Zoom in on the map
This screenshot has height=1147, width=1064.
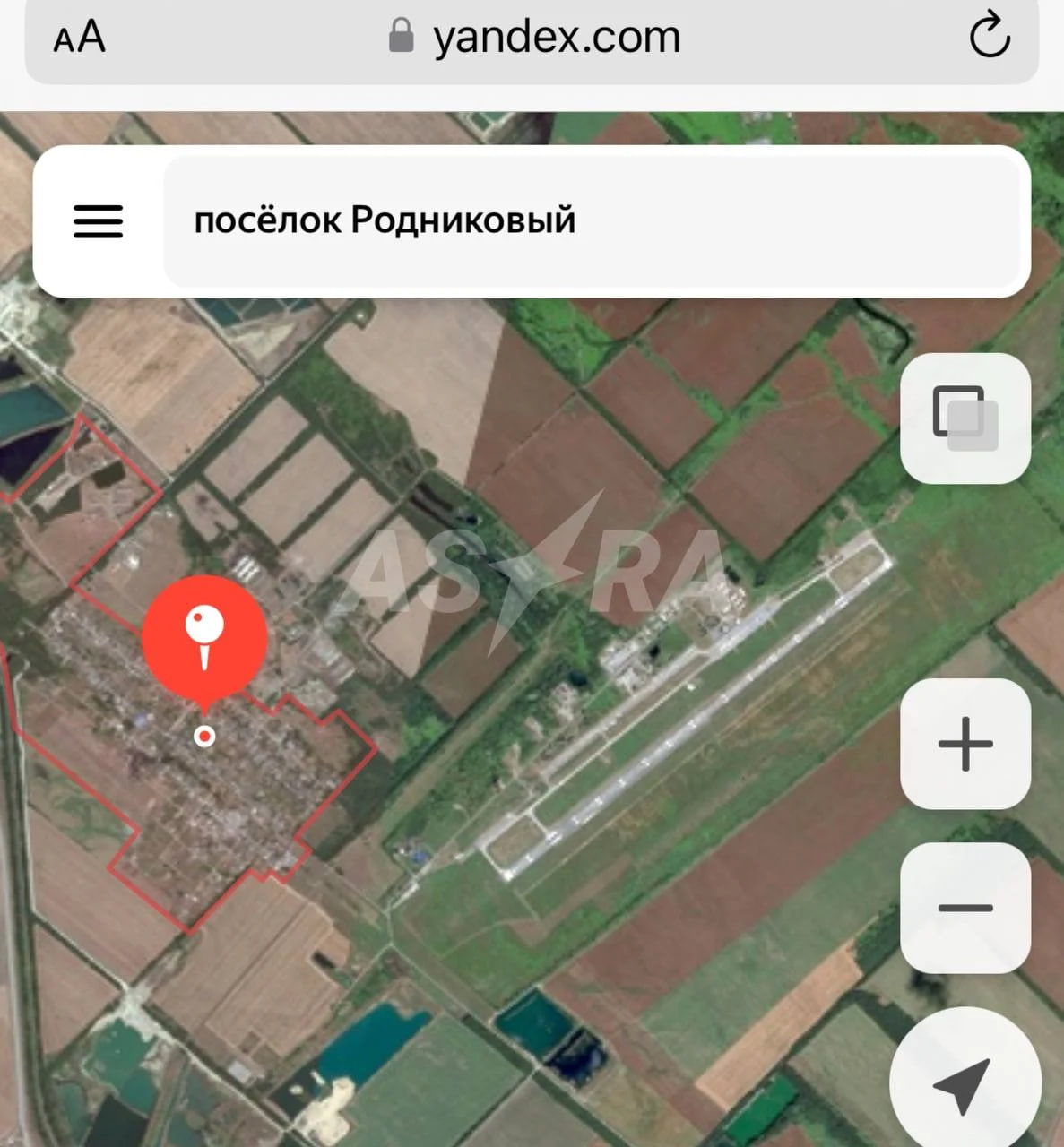pyautogui.click(x=965, y=744)
